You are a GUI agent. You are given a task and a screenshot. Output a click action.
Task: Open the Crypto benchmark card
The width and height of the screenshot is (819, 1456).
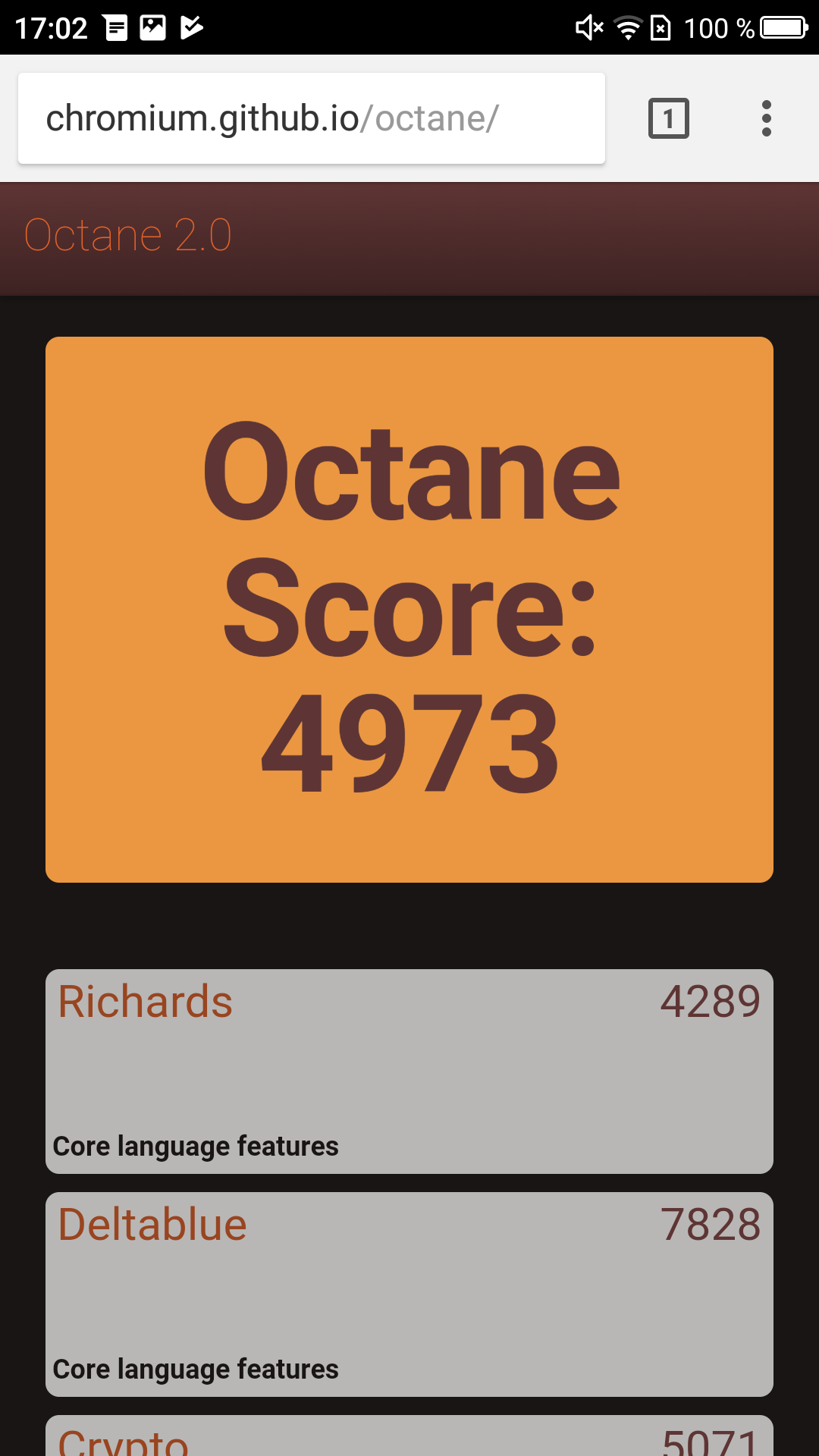409,1438
